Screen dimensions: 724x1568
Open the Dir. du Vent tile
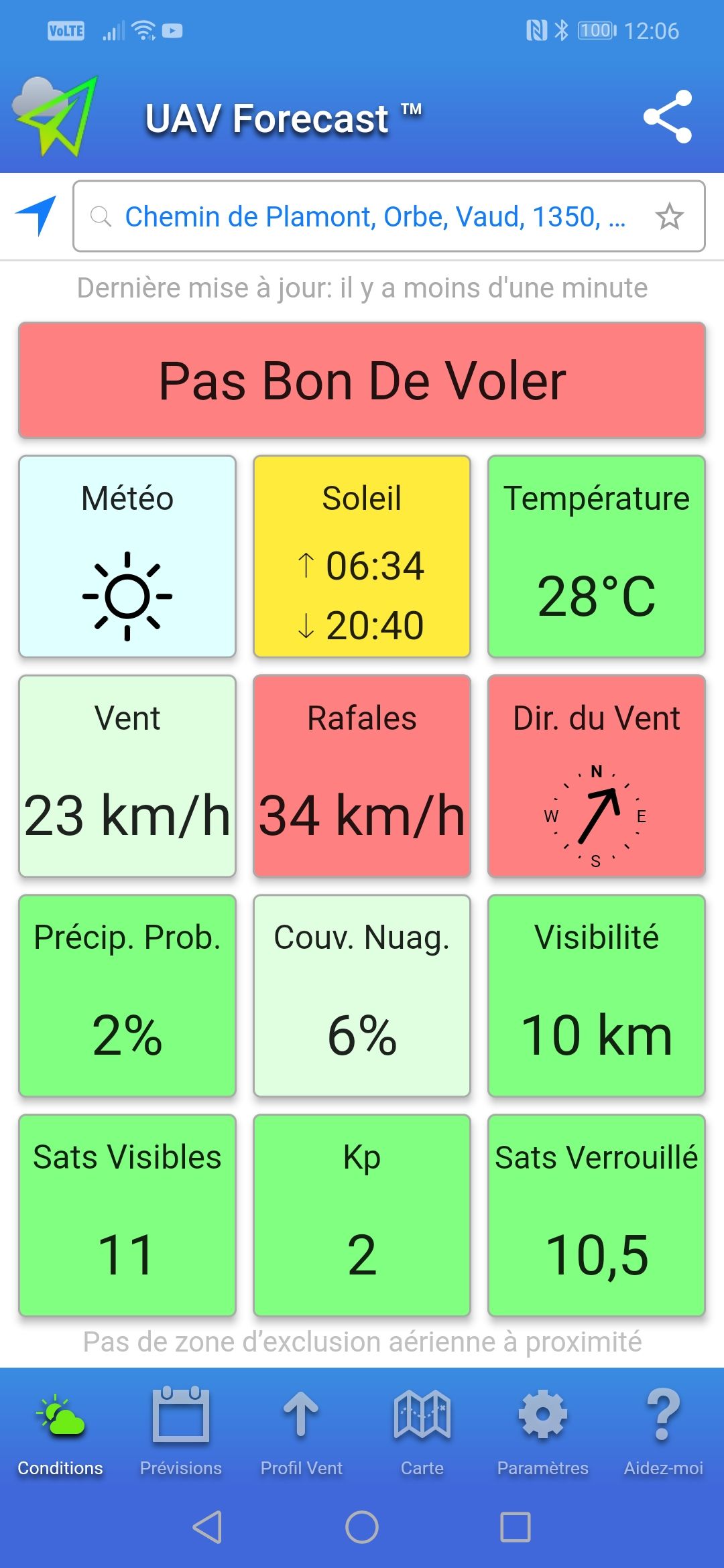[597, 776]
